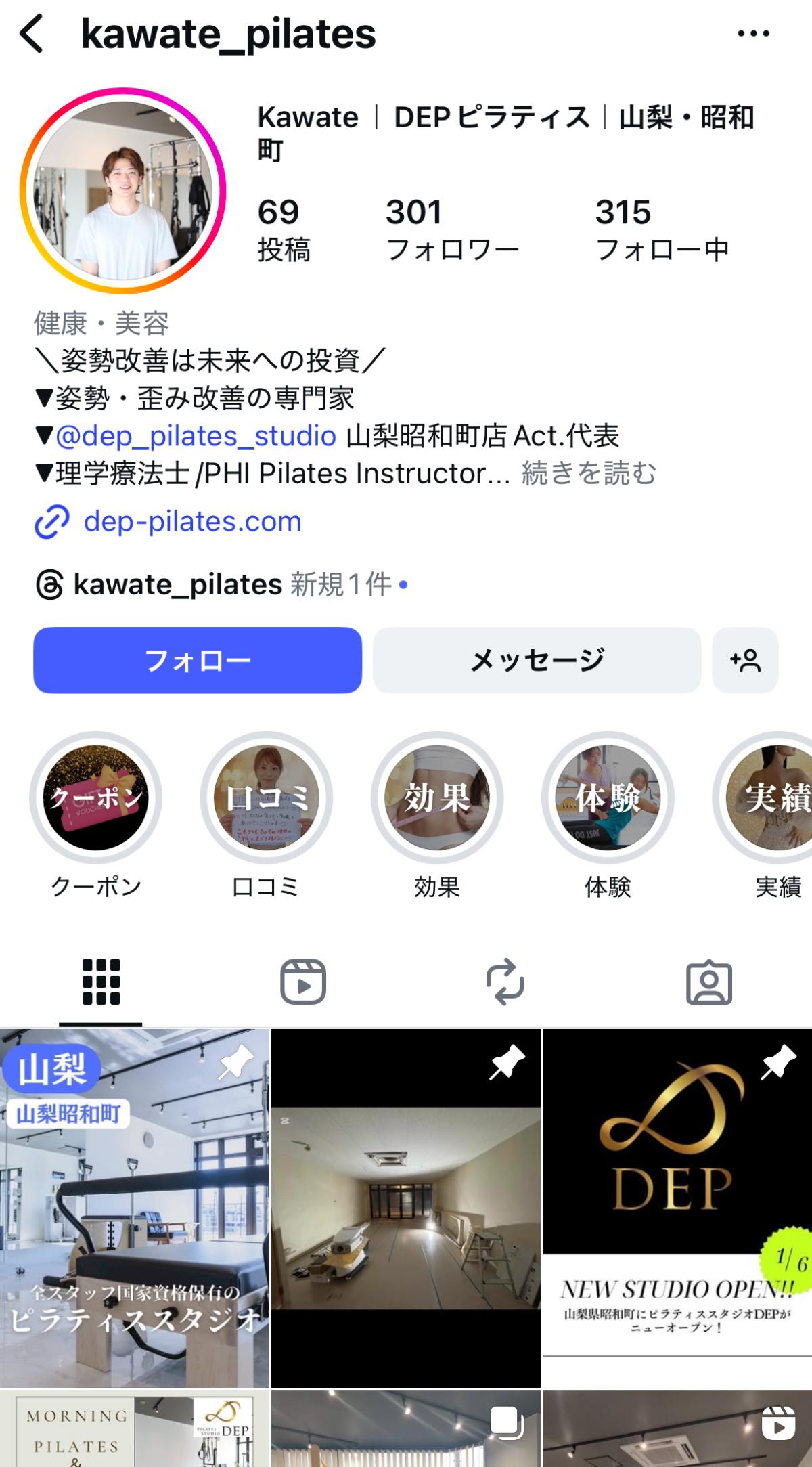Switch to the Reels tab

point(303,981)
